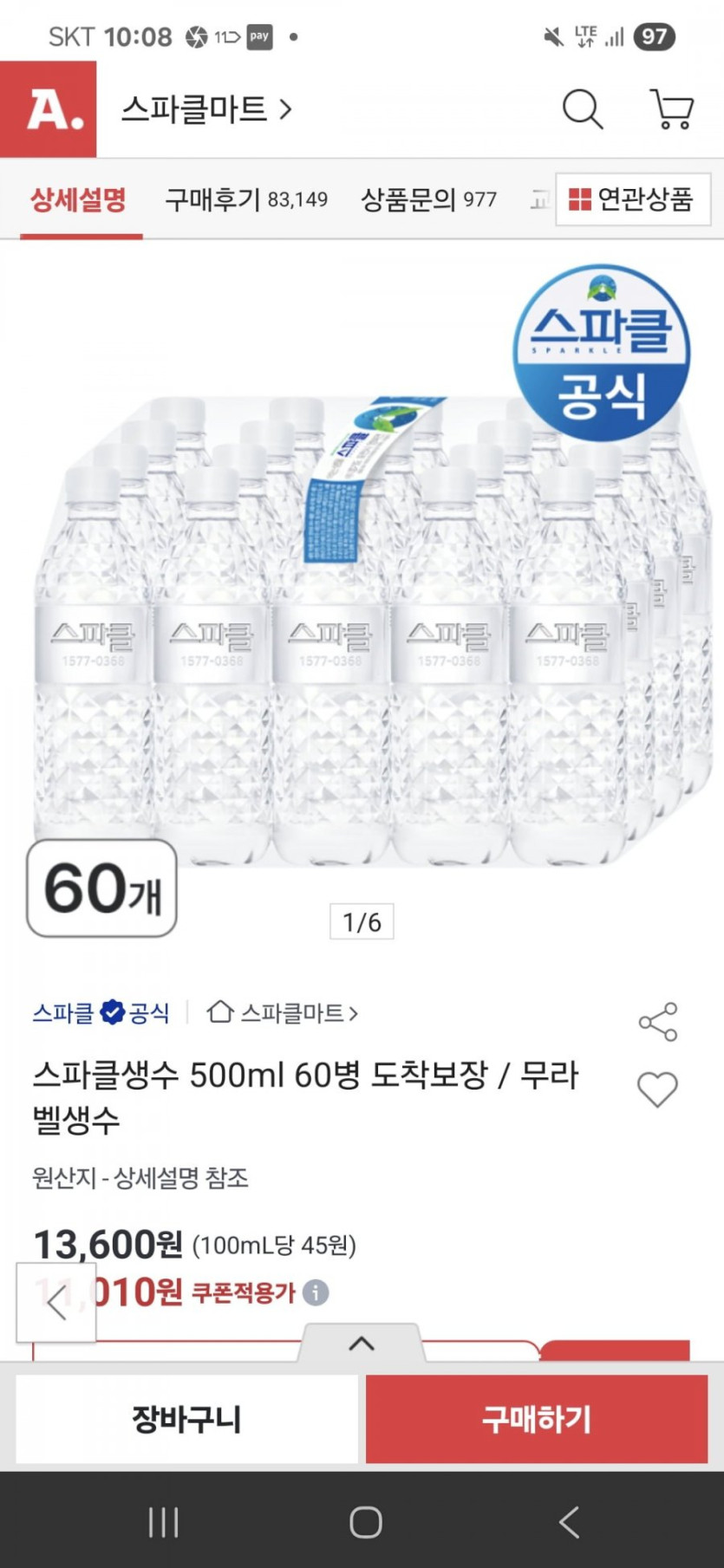Go back using the floating arrow button

[56, 1303]
